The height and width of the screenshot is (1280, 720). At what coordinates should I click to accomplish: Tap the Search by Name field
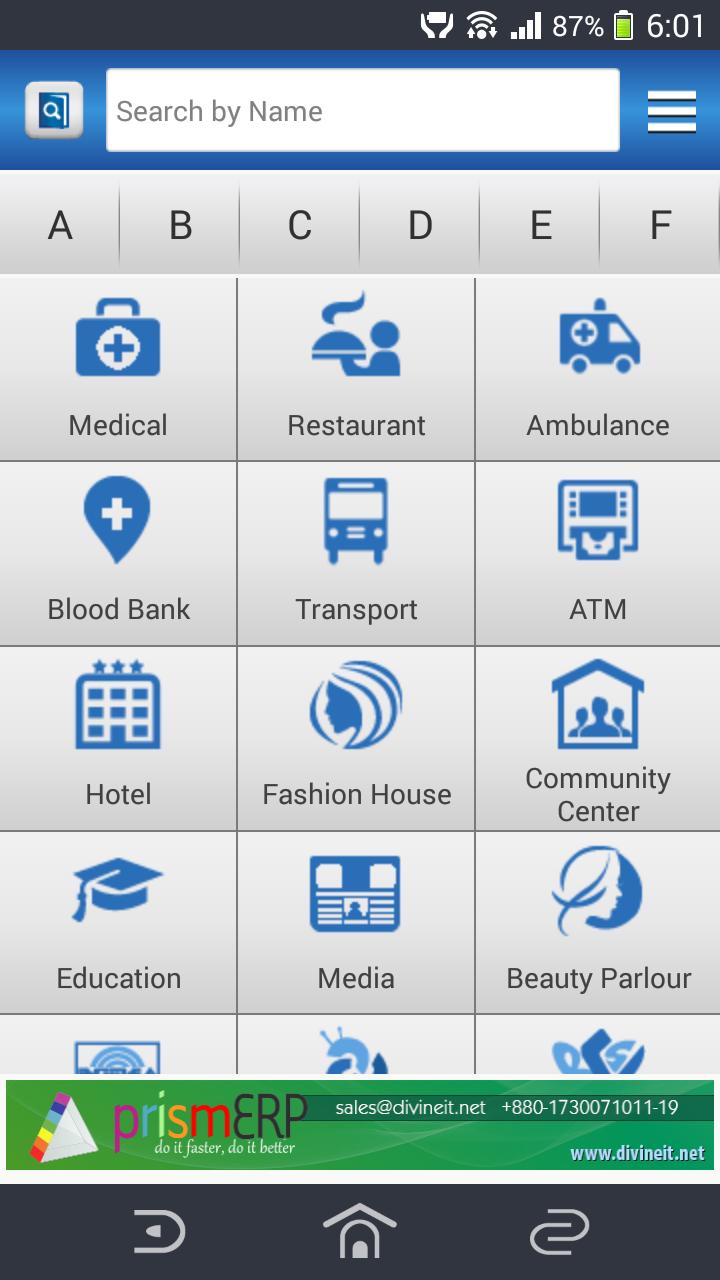pos(362,111)
